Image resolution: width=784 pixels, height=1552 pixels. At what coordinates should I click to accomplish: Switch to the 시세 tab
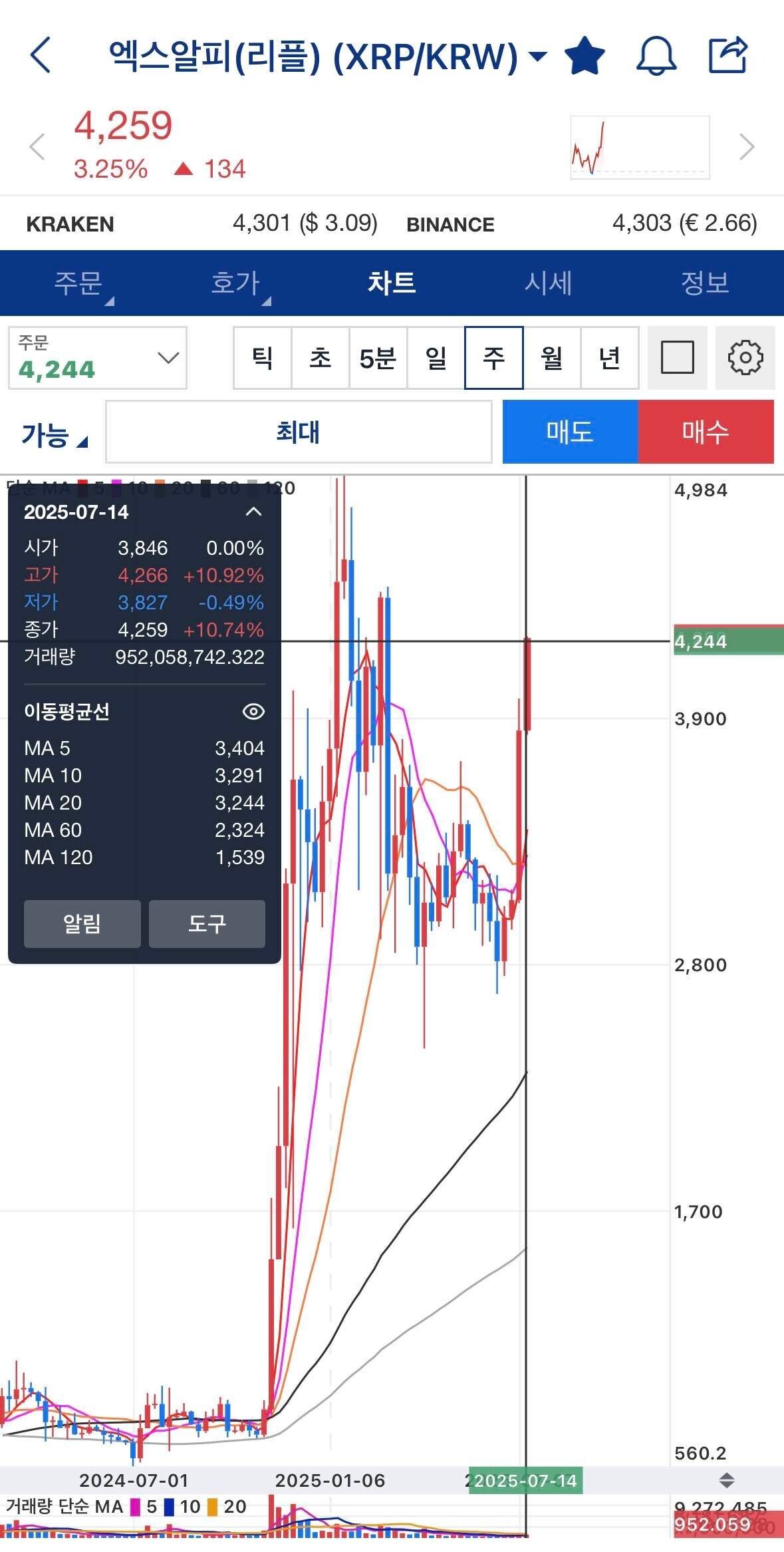click(548, 283)
